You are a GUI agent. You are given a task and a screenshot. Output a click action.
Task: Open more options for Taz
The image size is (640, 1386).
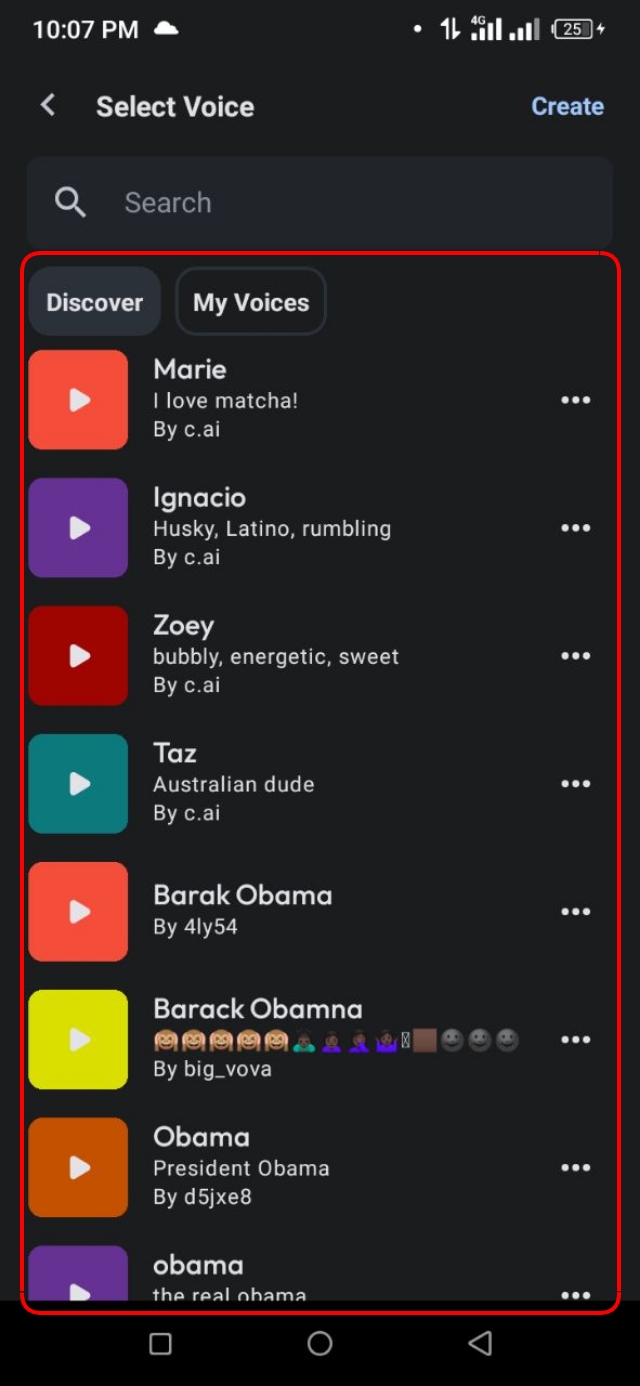[x=575, y=784]
